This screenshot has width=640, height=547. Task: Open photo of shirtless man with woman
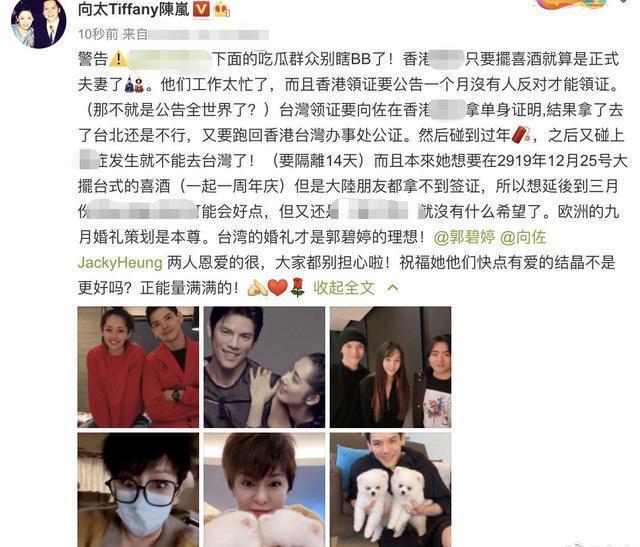point(264,367)
